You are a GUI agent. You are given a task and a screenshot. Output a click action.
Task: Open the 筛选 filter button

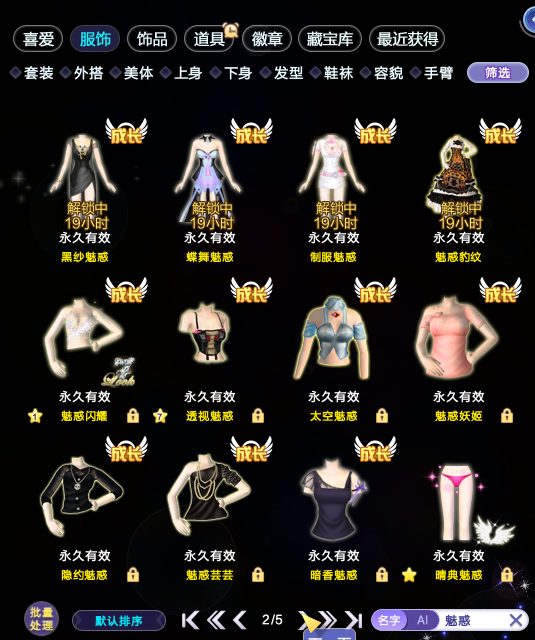(x=497, y=73)
